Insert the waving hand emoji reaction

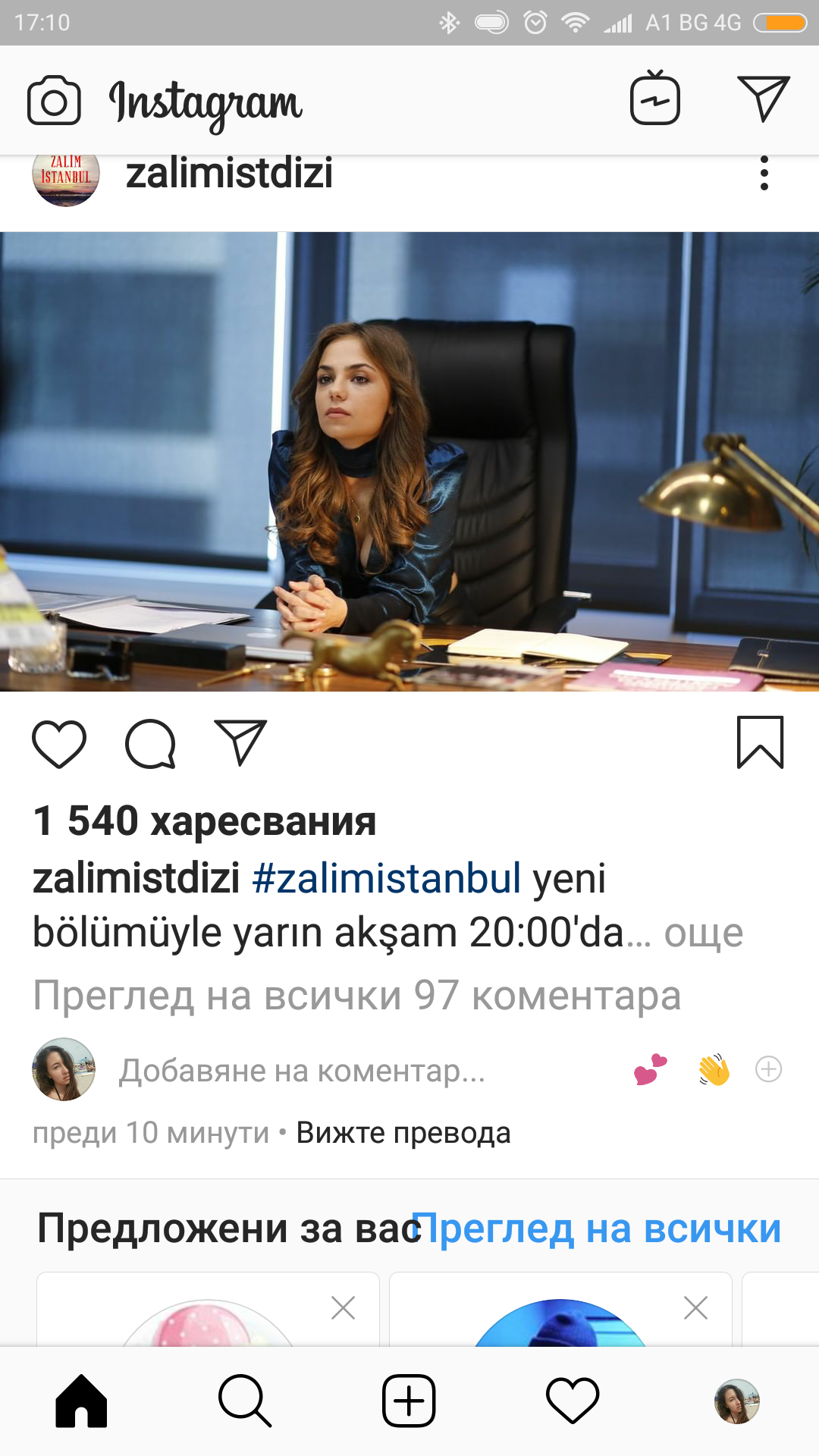714,1070
